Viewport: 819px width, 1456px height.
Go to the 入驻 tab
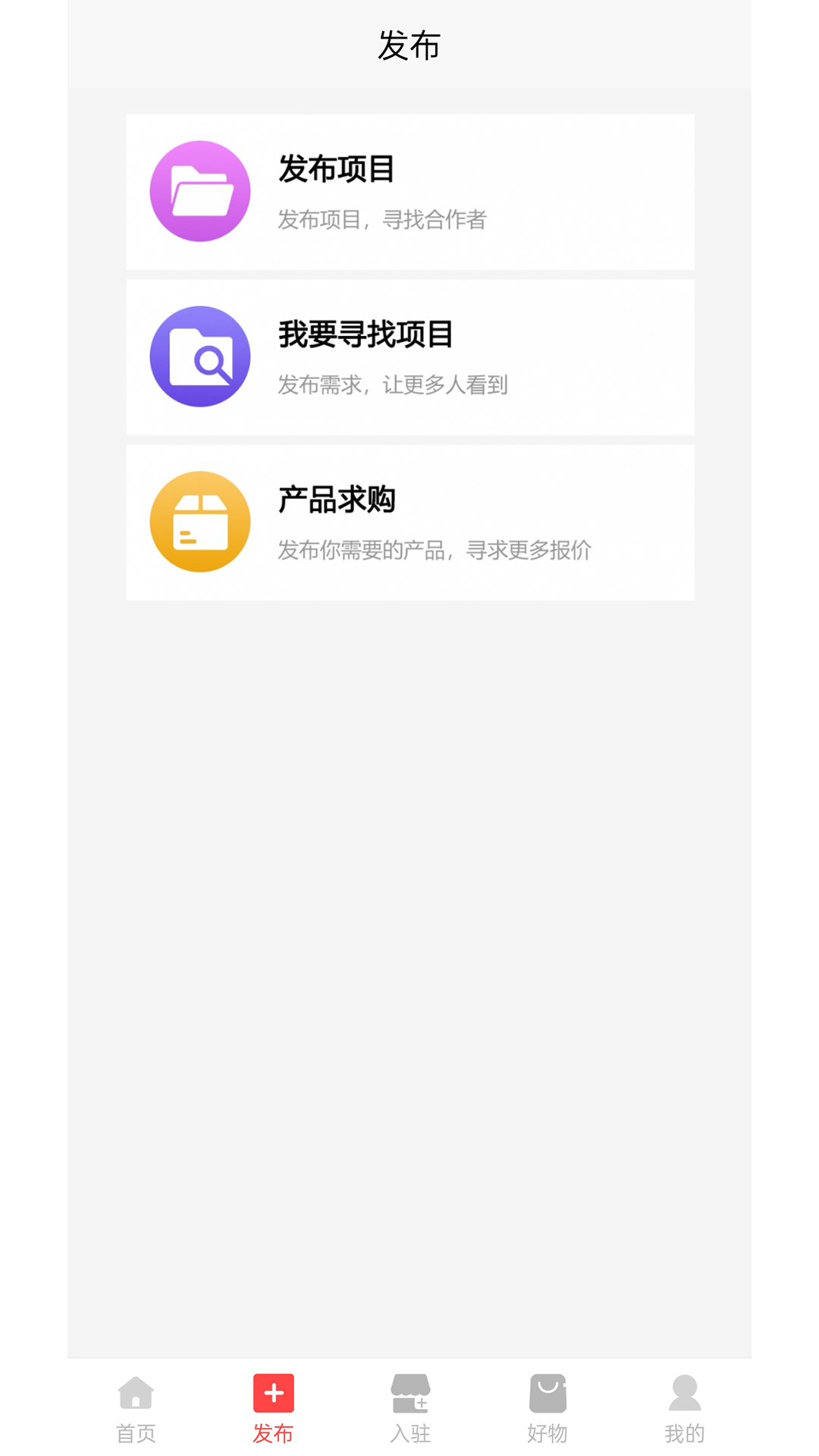[x=410, y=1407]
